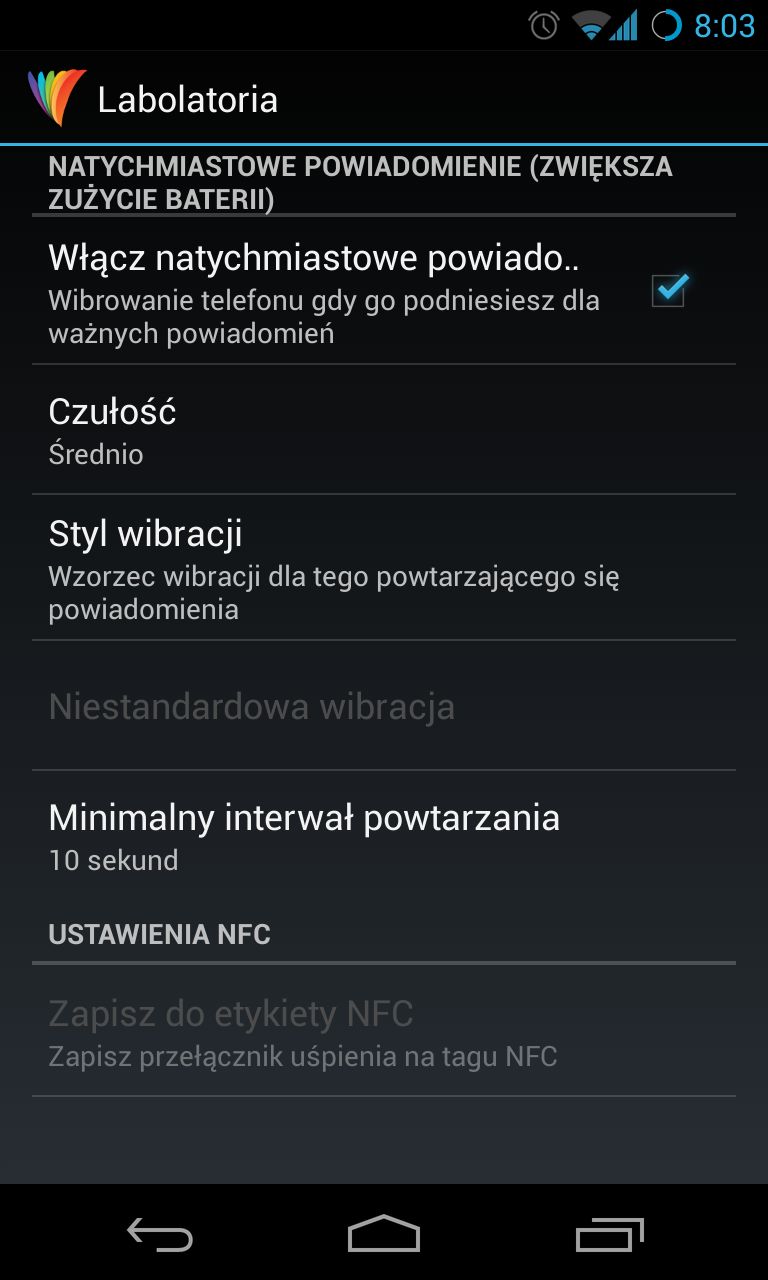
Task: Tap the Labolatoria app icon to go back
Action: (x=57, y=98)
